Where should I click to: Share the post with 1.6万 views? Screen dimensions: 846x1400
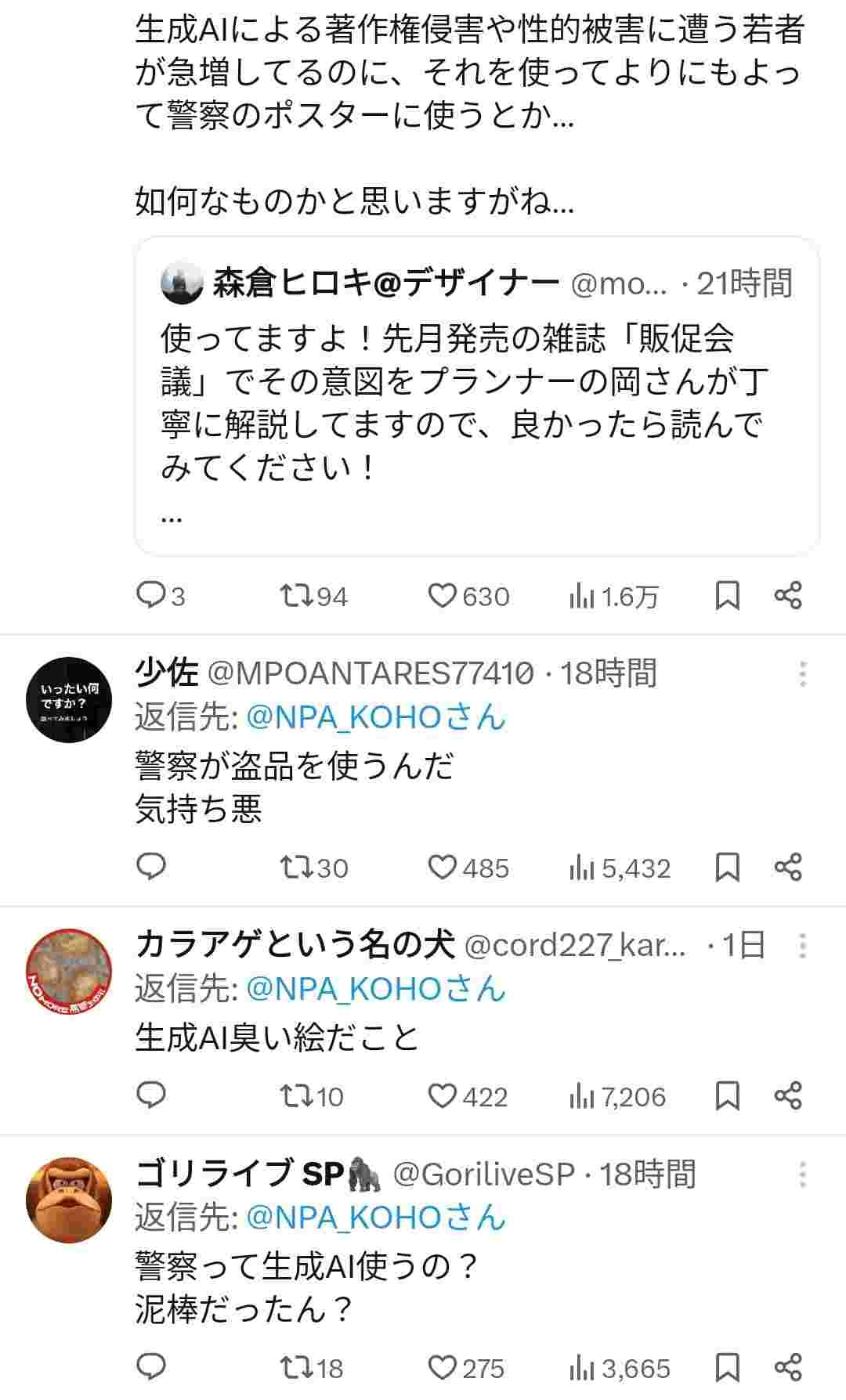click(x=788, y=597)
